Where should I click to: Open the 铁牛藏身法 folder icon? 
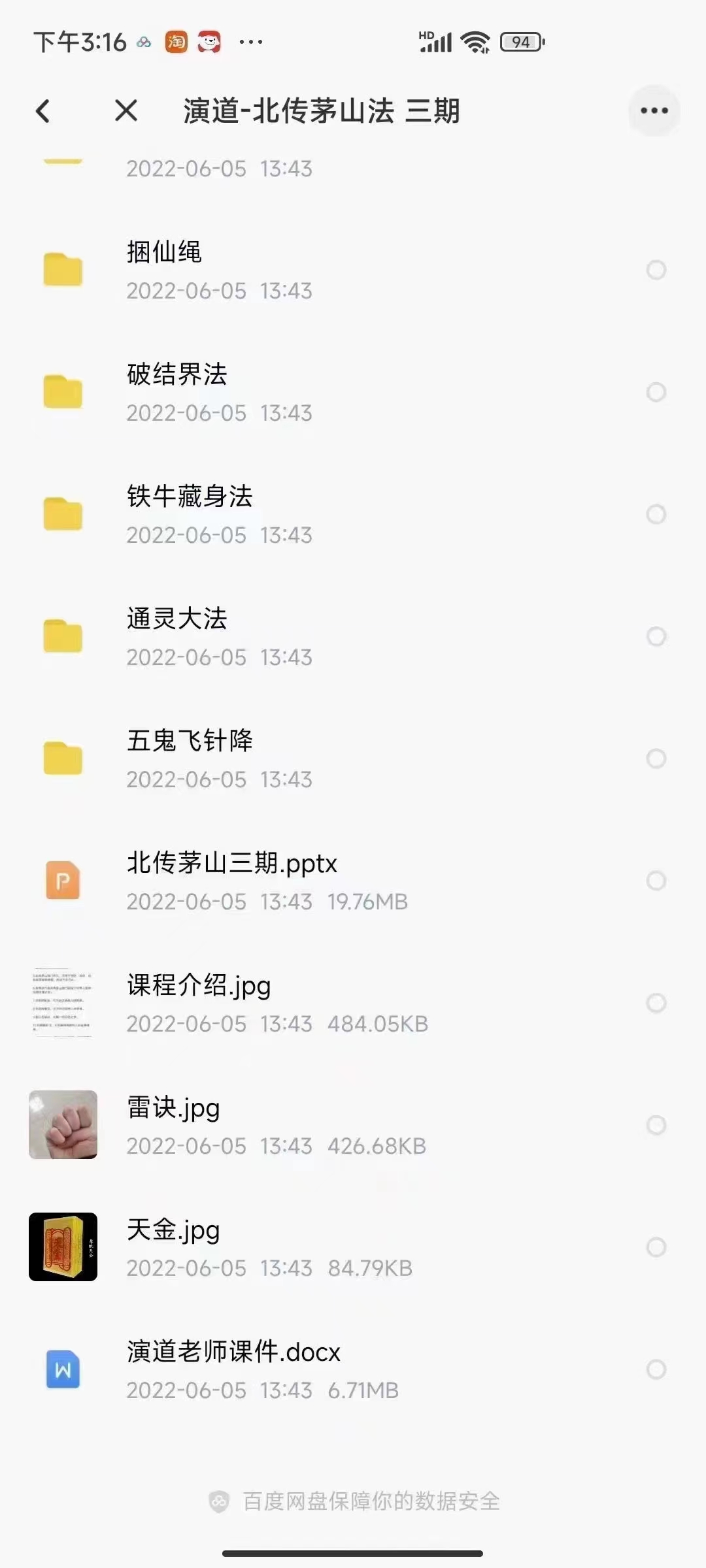pyautogui.click(x=63, y=514)
